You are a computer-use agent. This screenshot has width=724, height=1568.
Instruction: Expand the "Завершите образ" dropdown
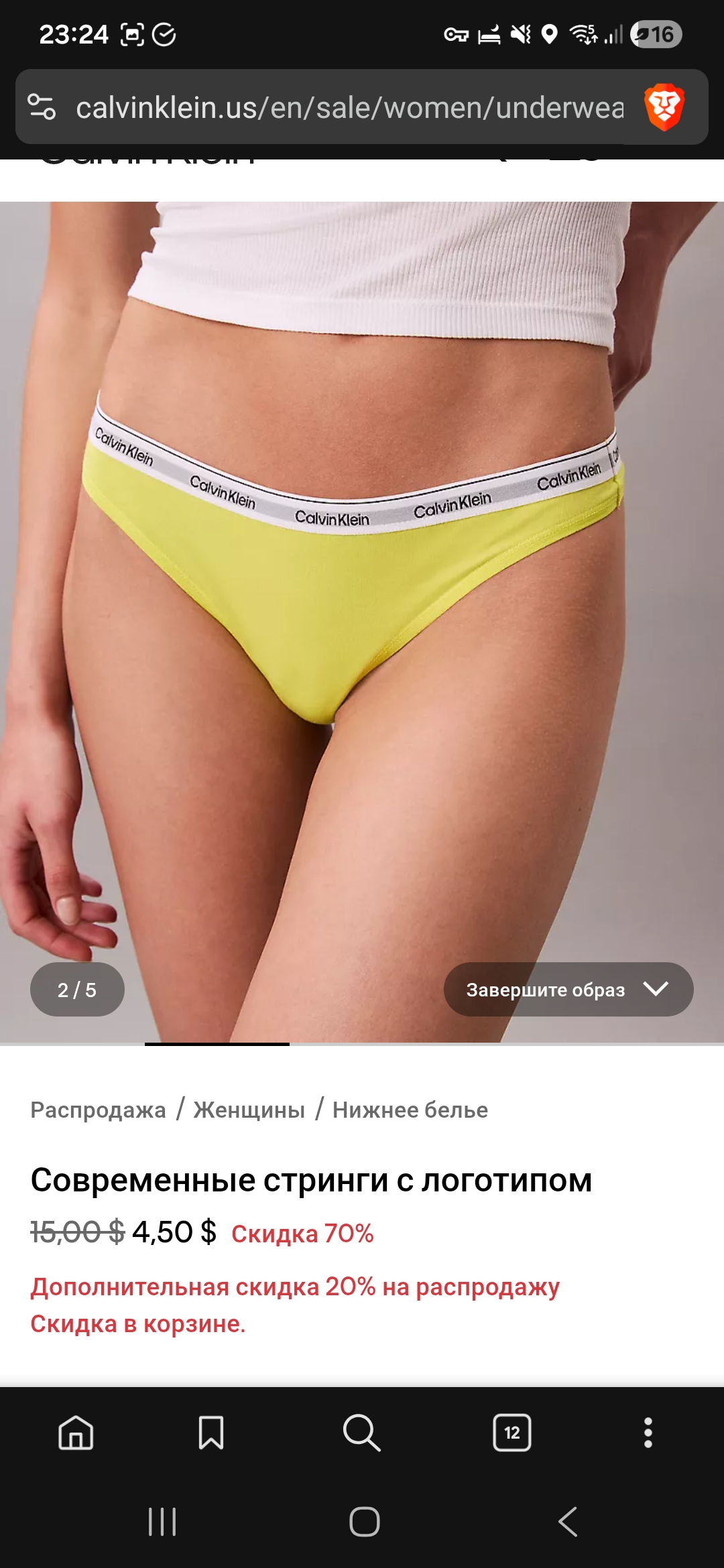568,990
